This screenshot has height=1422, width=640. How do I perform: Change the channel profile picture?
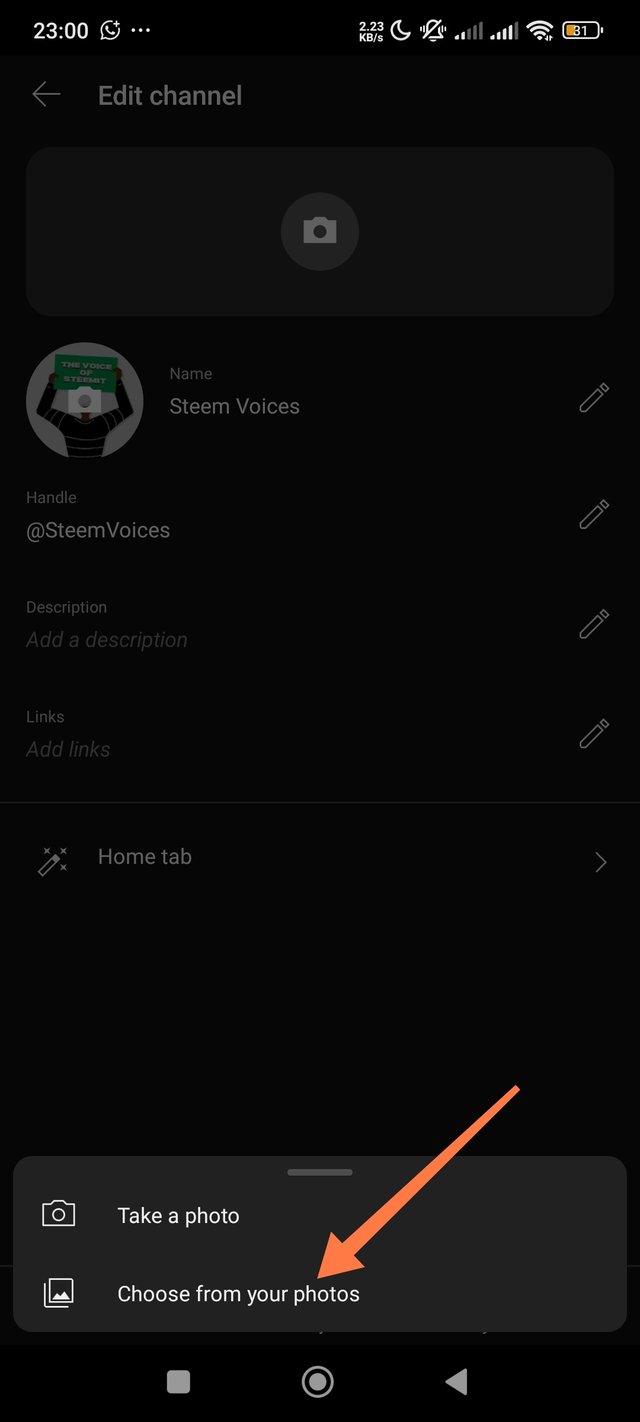point(85,400)
